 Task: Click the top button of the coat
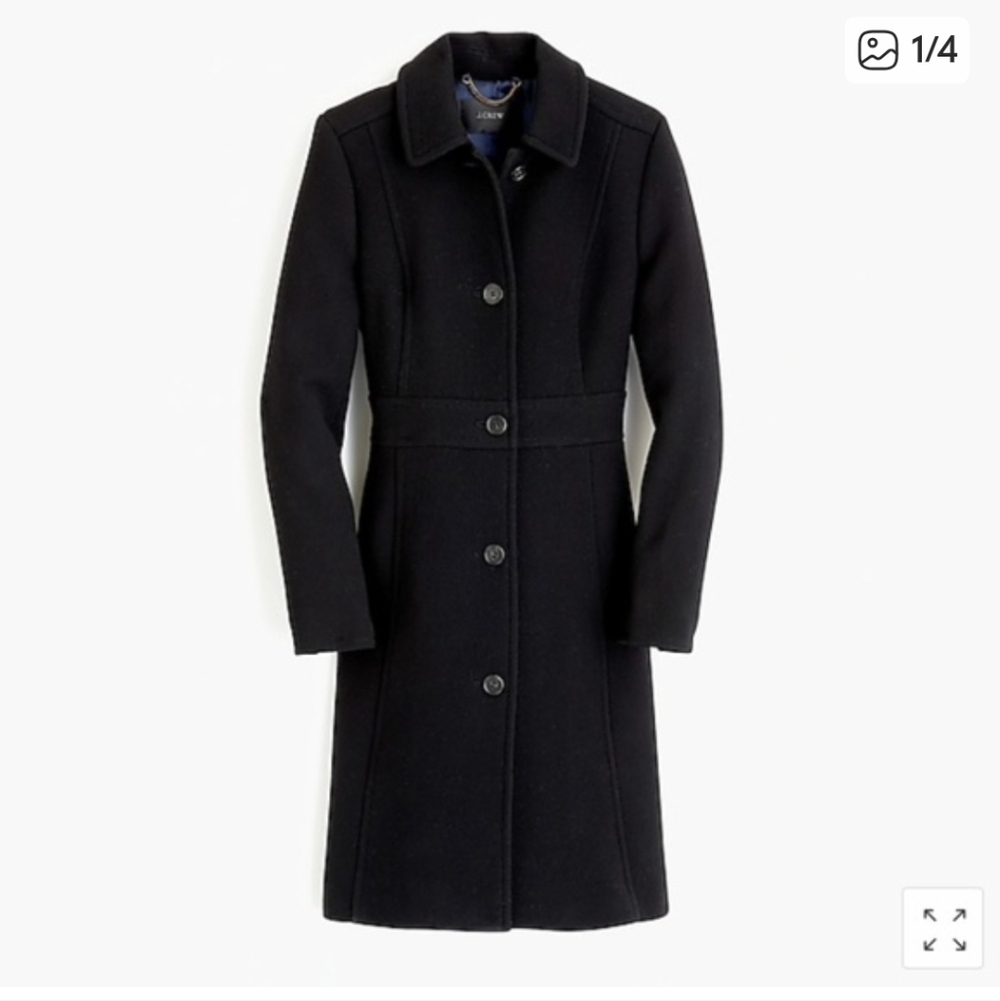(517, 172)
